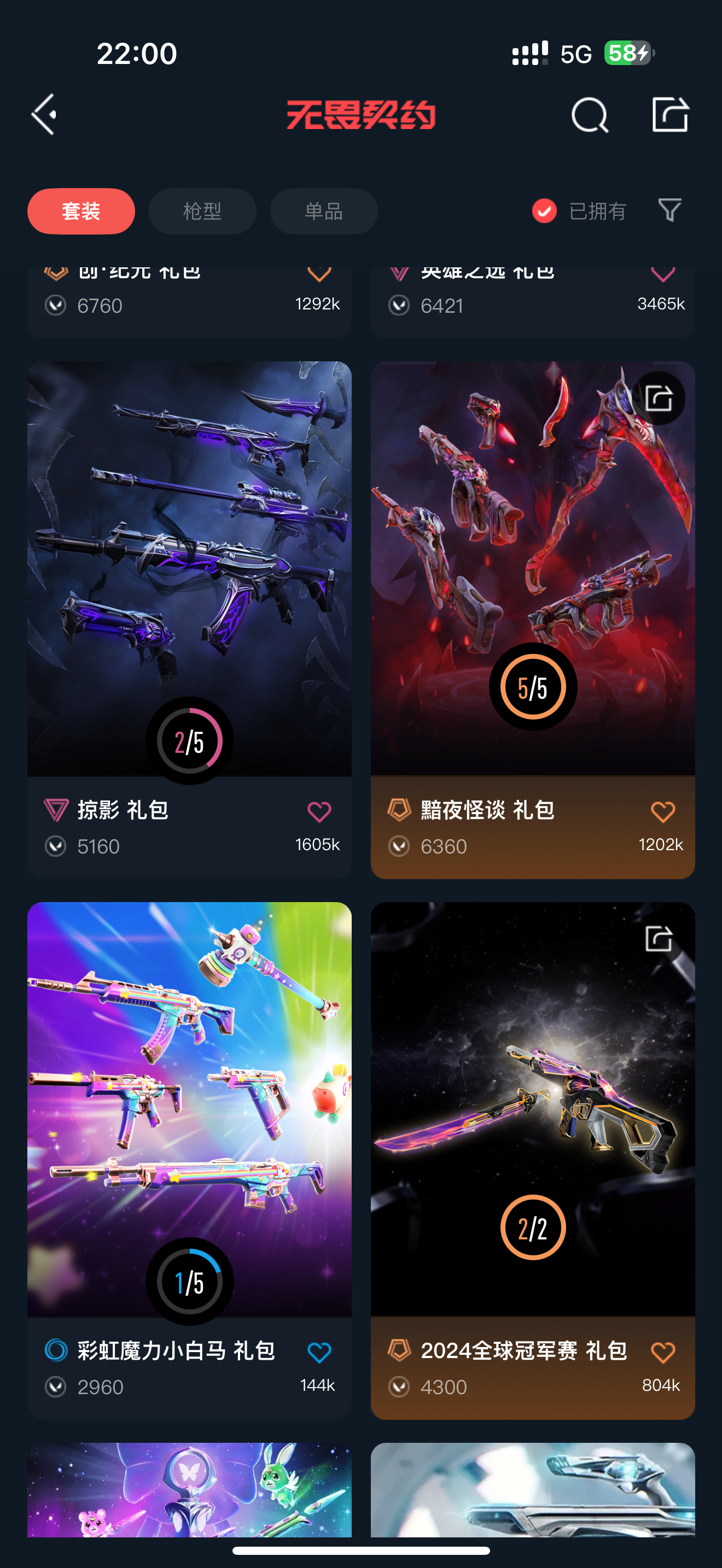Go back using the back arrow
722x1568 pixels.
[x=44, y=114]
